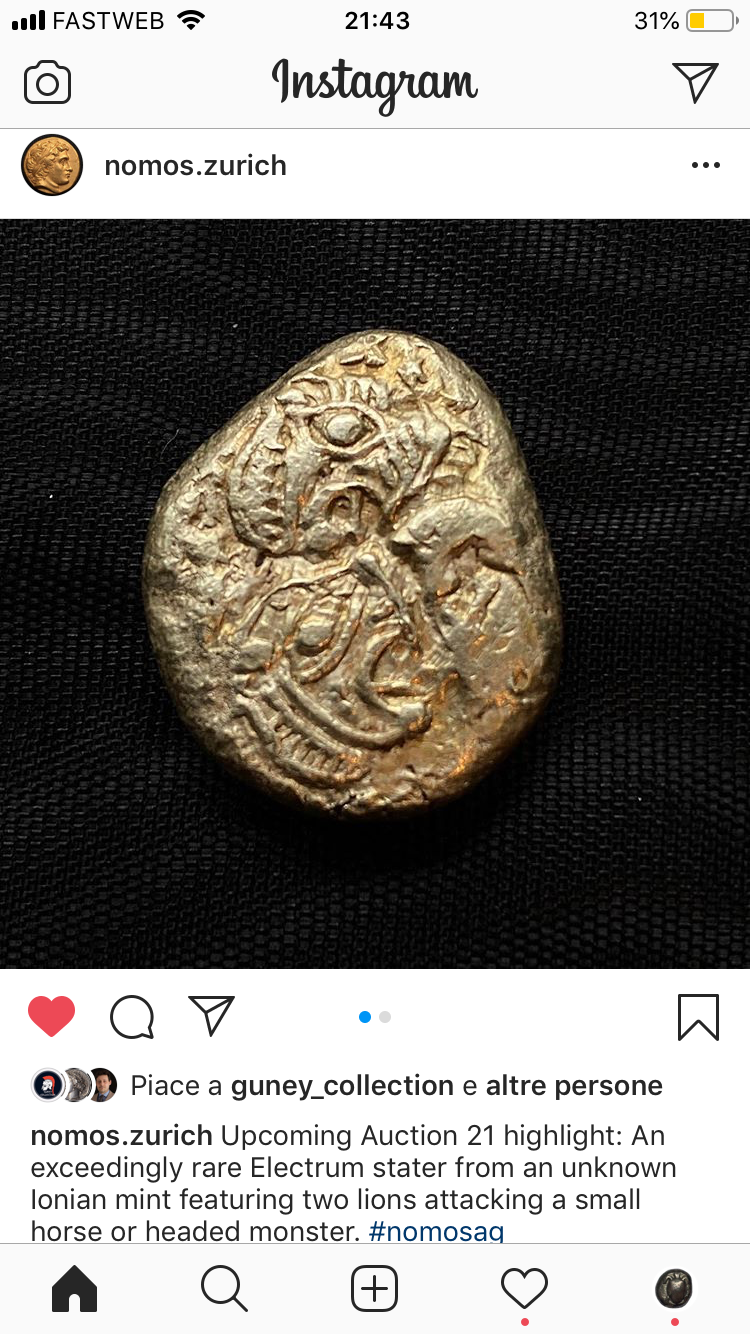The width and height of the screenshot is (750, 1334).
Task: Comment on the nomos.zurich post
Action: 132,1017
